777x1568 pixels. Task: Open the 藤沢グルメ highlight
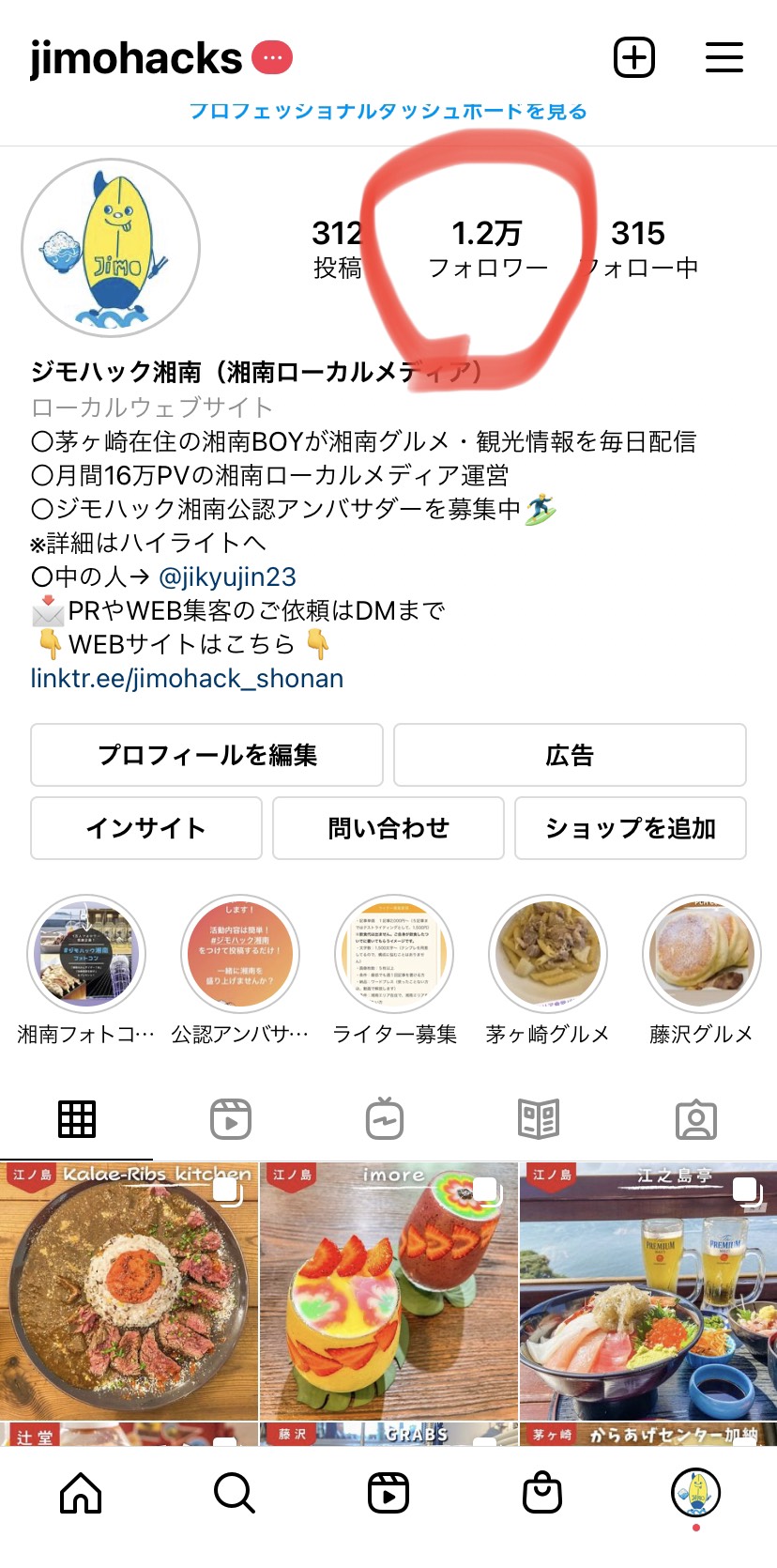point(701,954)
